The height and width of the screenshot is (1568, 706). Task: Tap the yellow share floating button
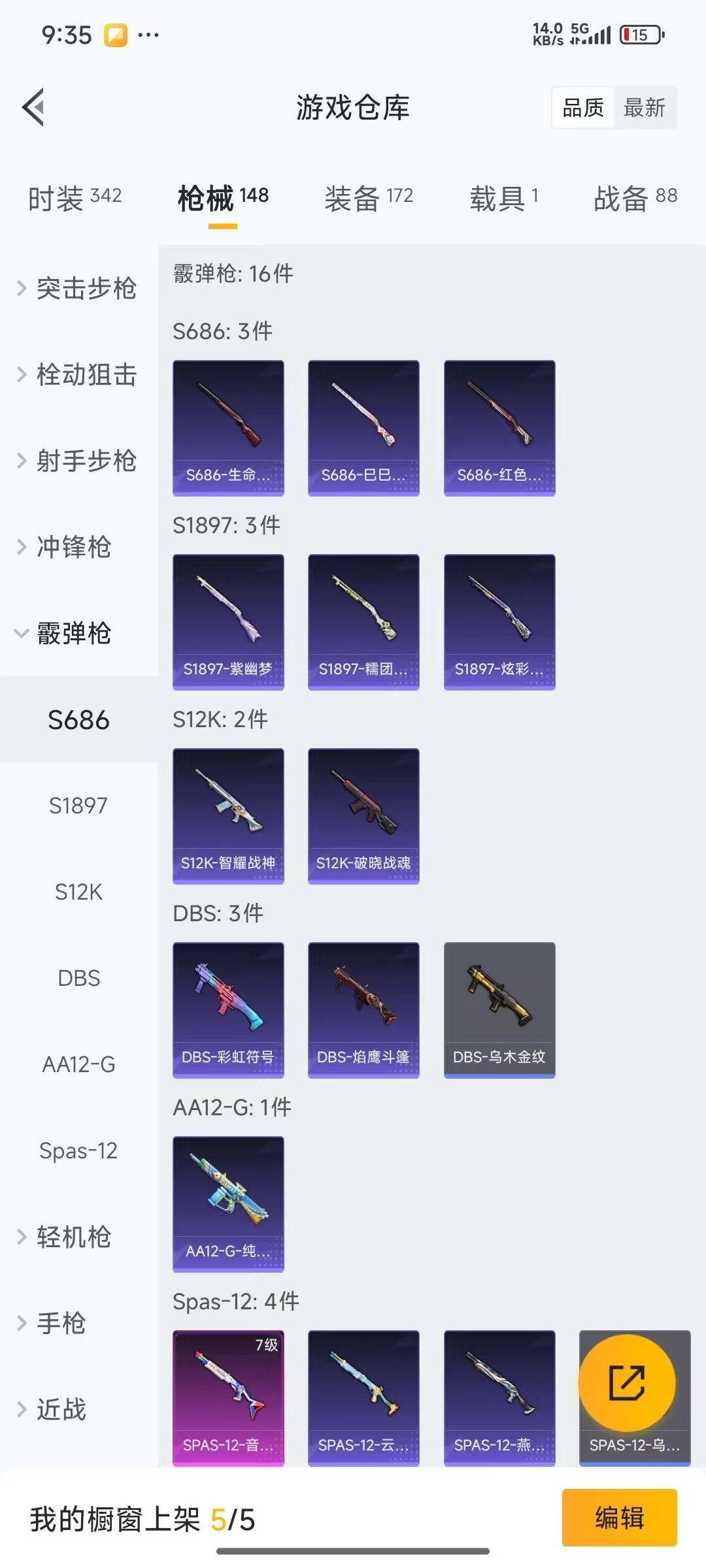[x=627, y=1382]
